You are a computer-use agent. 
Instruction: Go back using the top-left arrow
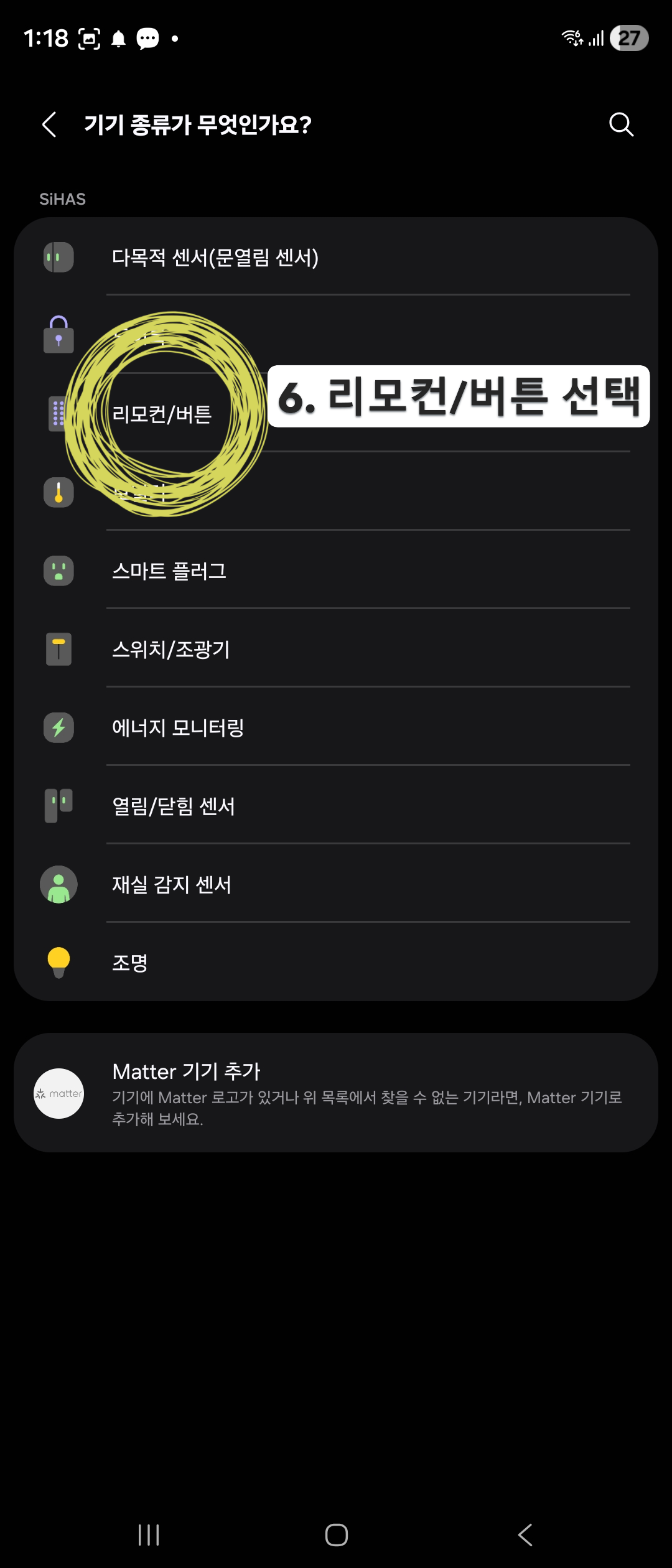(x=50, y=124)
